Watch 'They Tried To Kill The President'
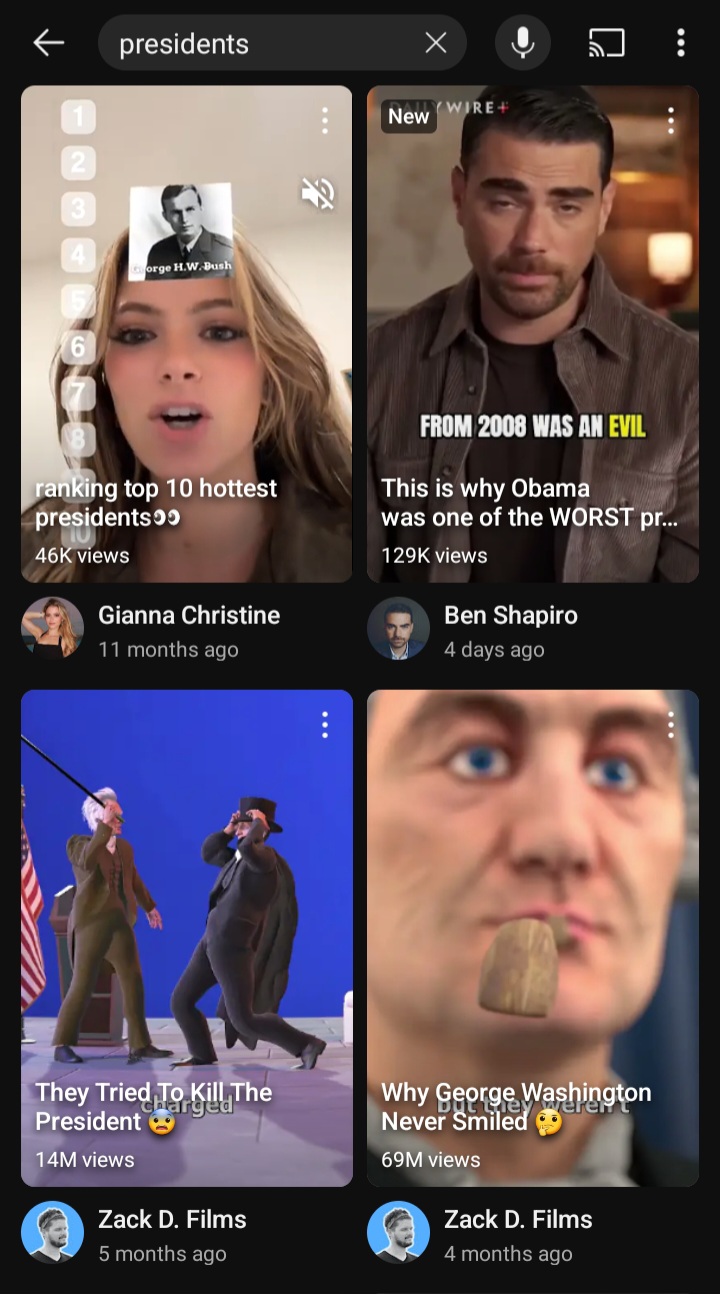The width and height of the screenshot is (720, 1294). [186, 938]
